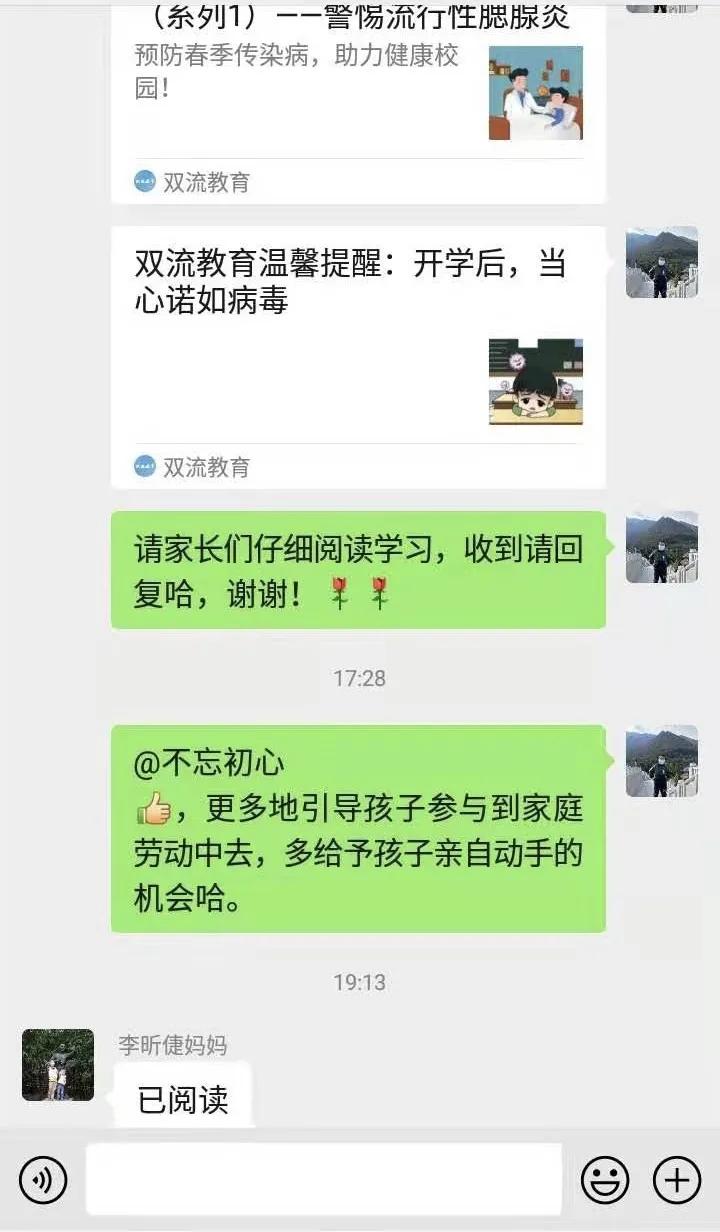
Task: Open the top avatar beside the norovirus article
Action: tap(660, 265)
